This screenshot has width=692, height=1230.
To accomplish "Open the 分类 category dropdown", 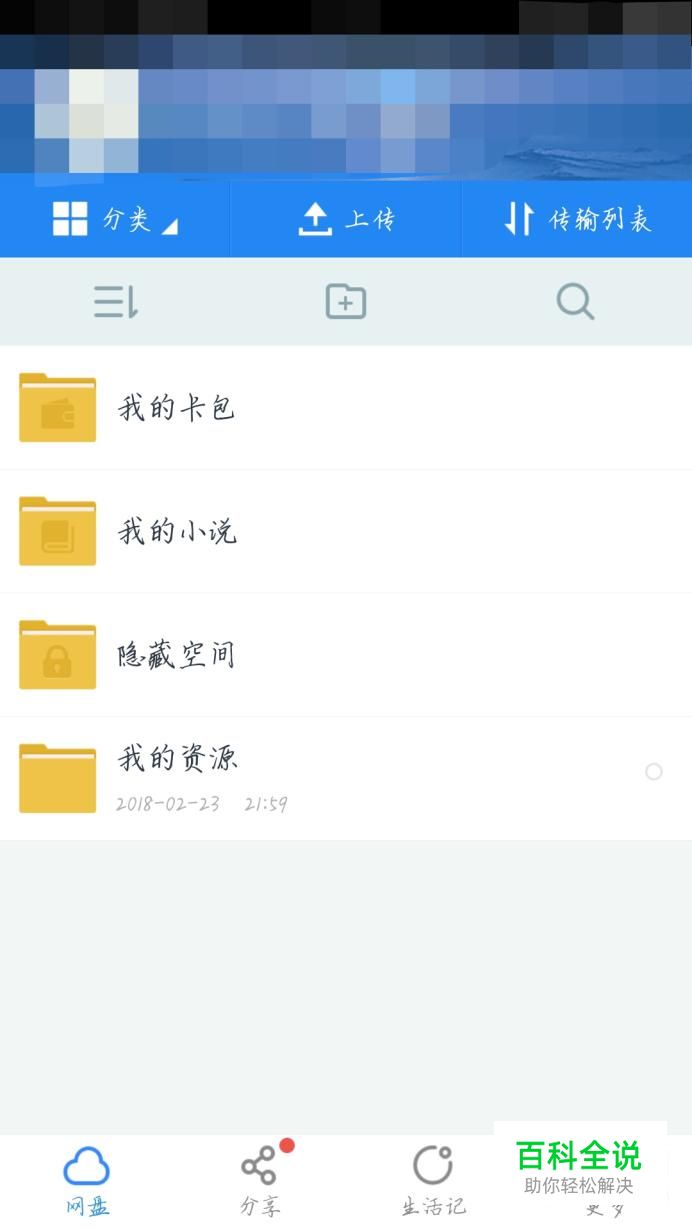I will point(115,219).
